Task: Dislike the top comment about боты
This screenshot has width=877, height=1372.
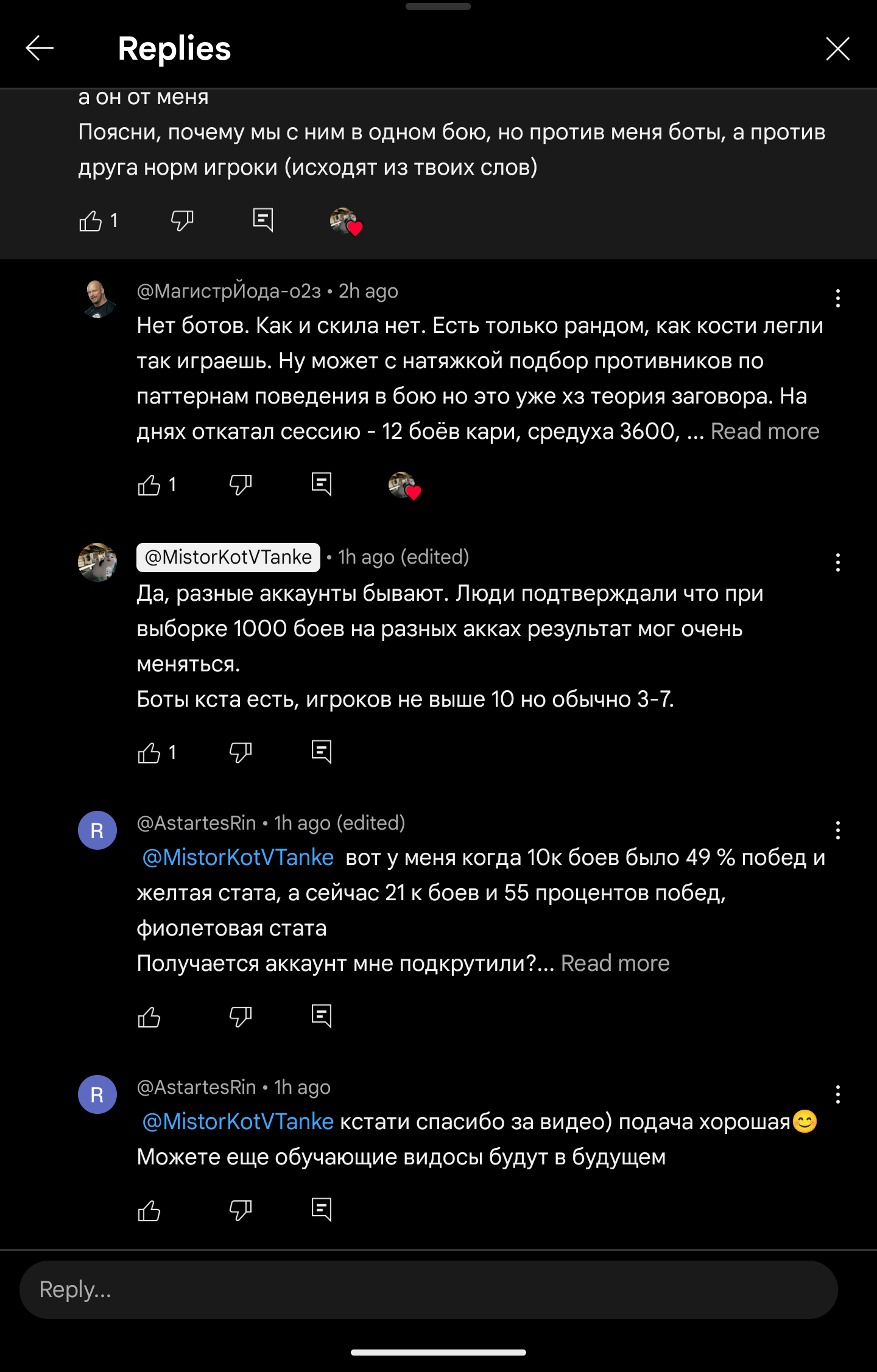Action: tap(182, 221)
